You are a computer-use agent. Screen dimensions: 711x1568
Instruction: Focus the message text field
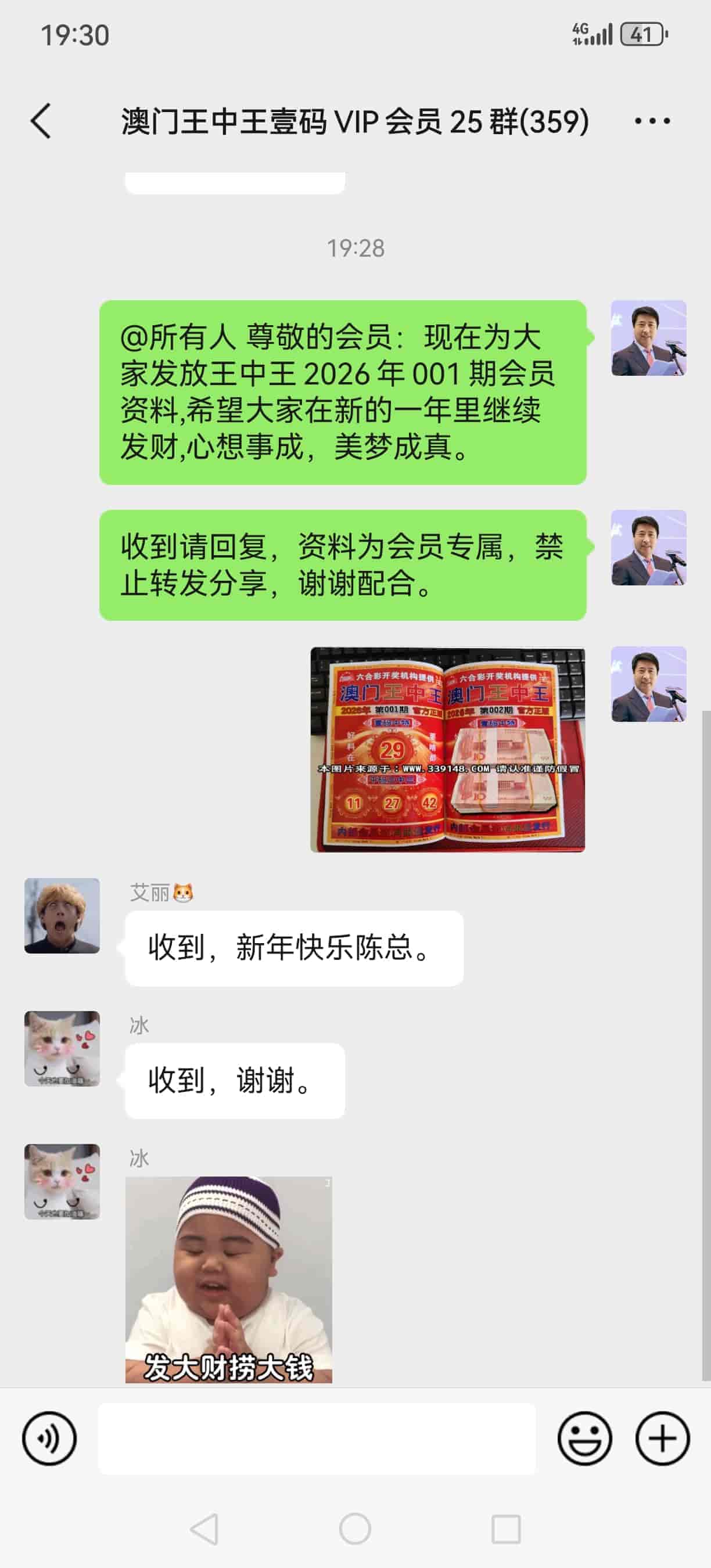[317, 1438]
